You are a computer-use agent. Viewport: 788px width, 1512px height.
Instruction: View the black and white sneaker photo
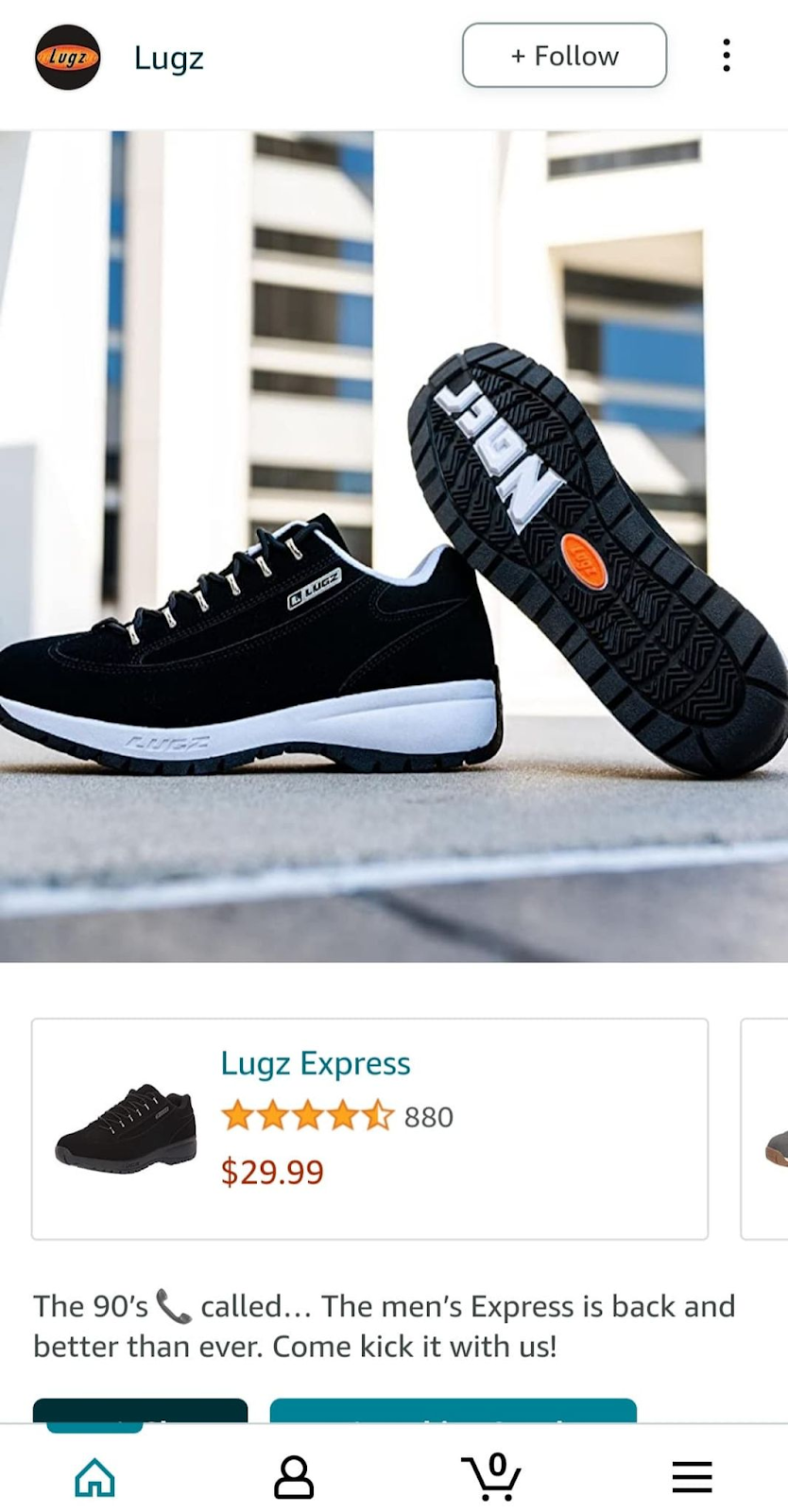coord(394,546)
